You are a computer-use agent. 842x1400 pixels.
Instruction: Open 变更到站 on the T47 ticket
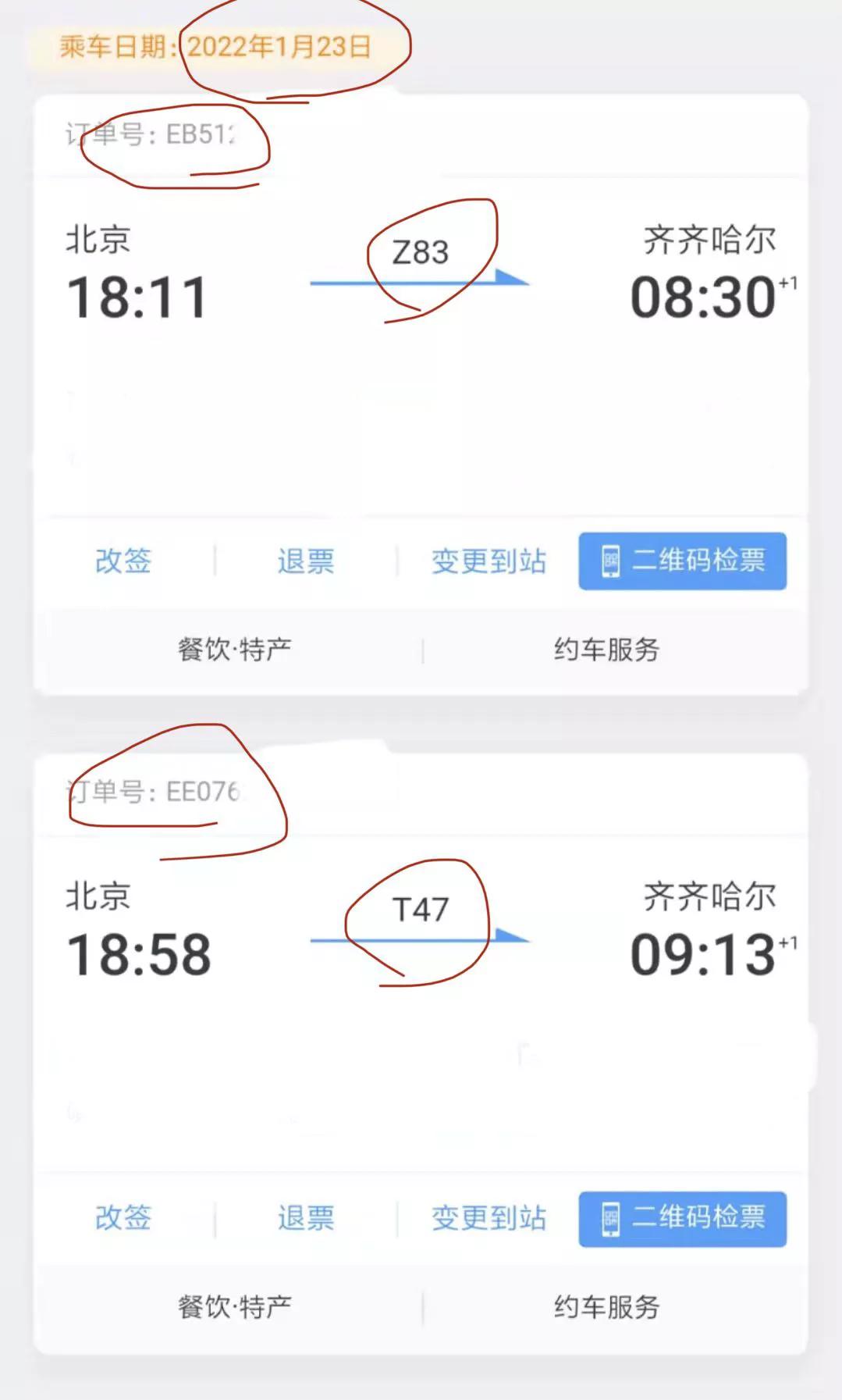coord(488,1220)
